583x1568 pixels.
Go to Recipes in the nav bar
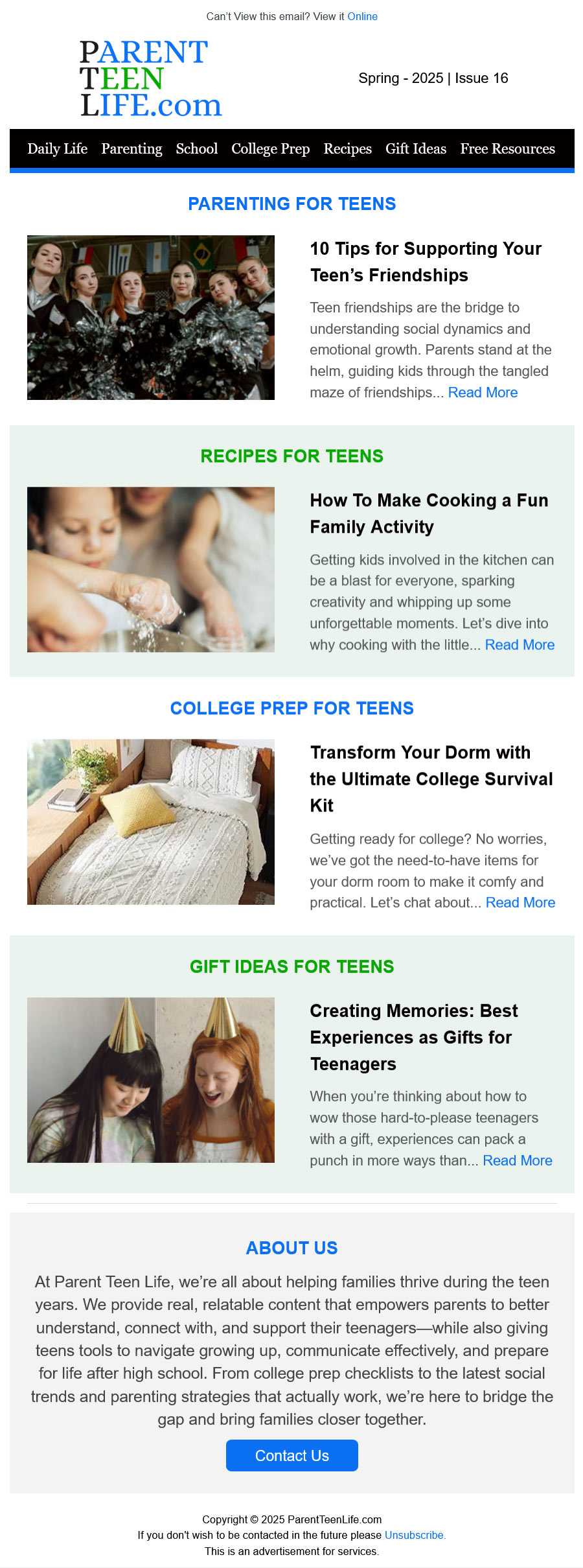pos(347,148)
